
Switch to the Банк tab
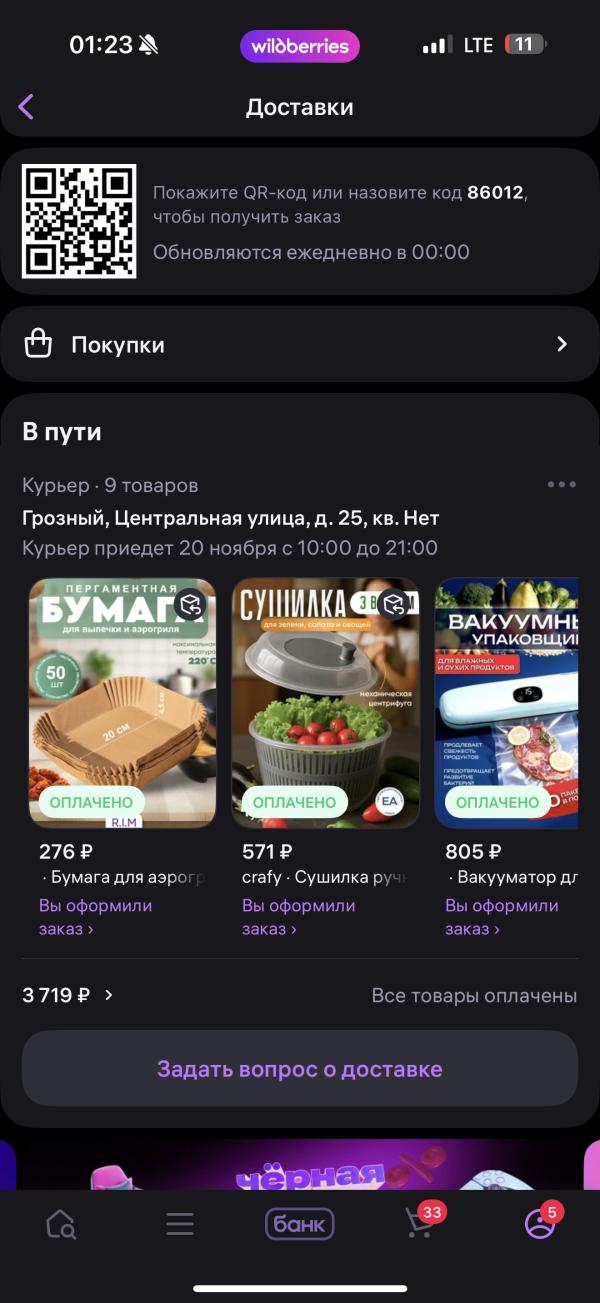tap(299, 1224)
